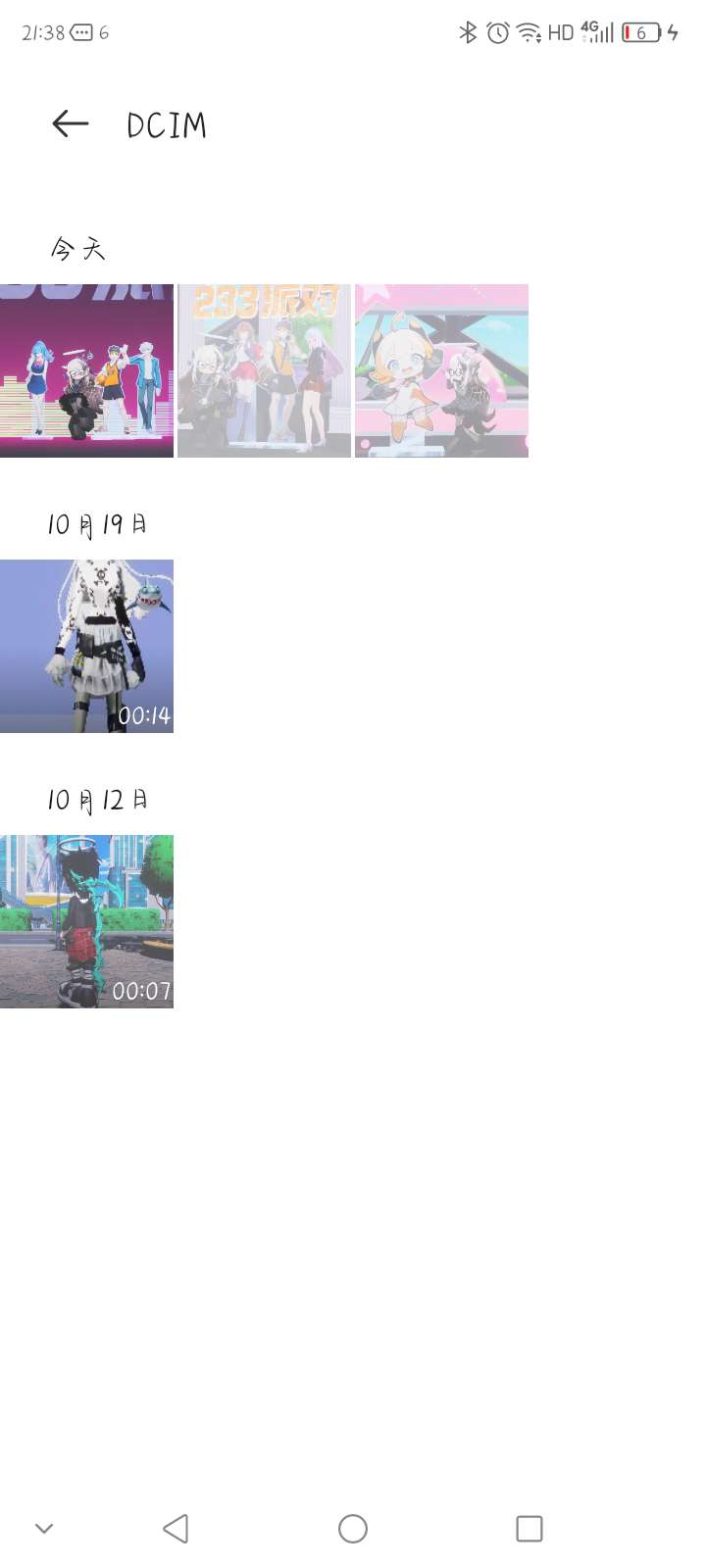Open today's photo with the 233派对 banner
The image size is (706, 1568).
click(x=264, y=370)
